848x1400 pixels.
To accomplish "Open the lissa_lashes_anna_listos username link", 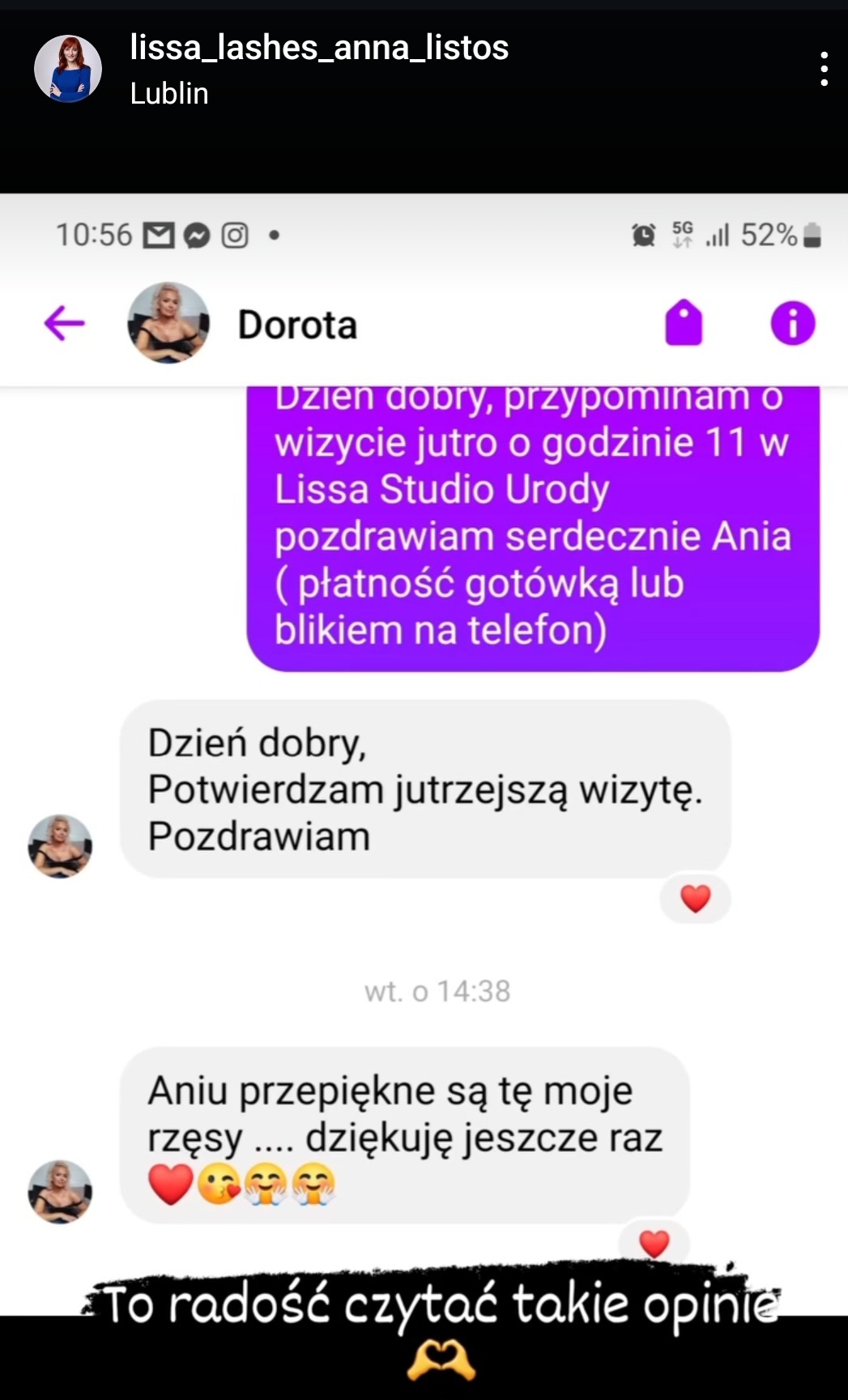I will [319, 48].
